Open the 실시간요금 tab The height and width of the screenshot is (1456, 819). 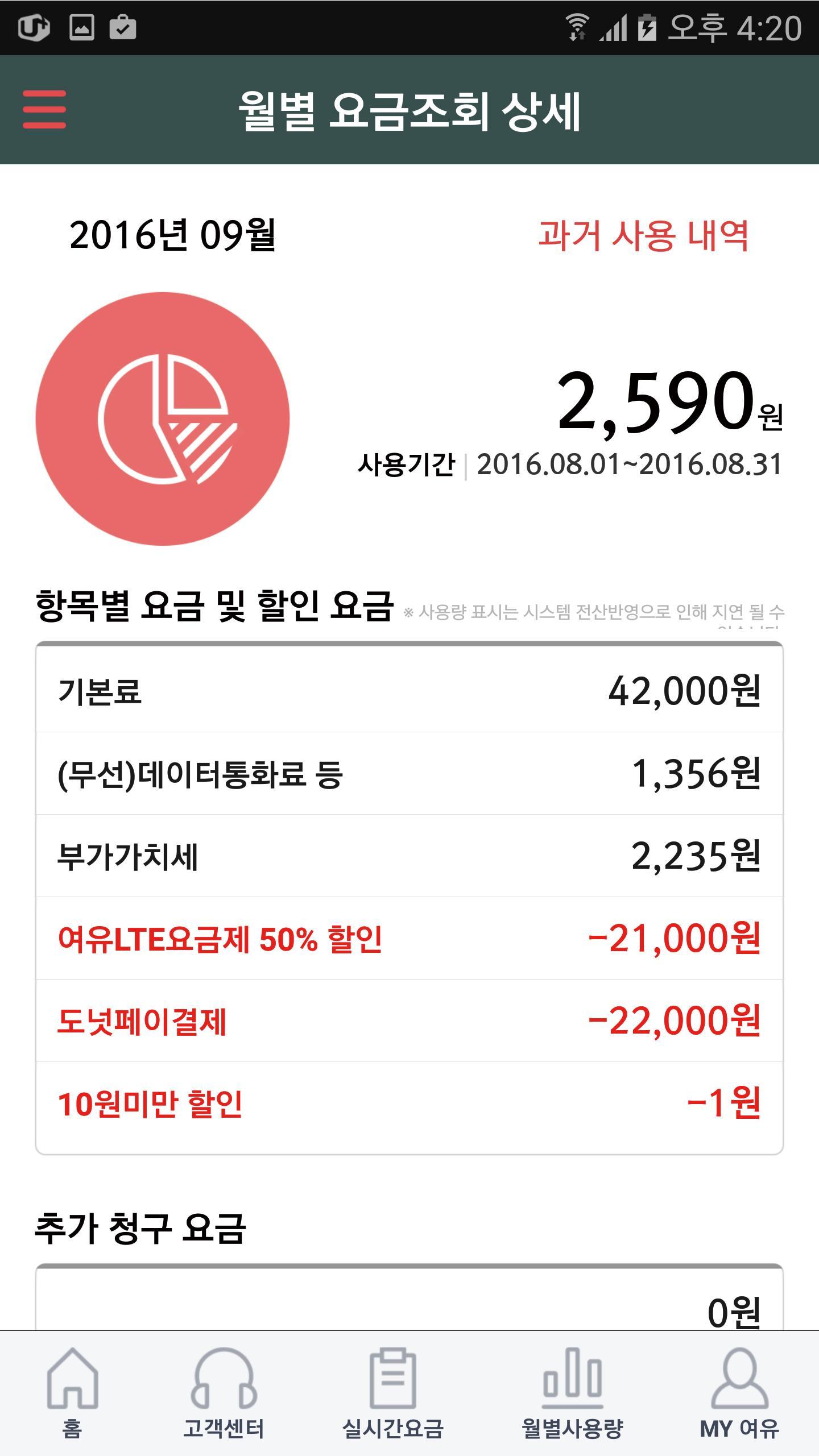click(x=392, y=1393)
